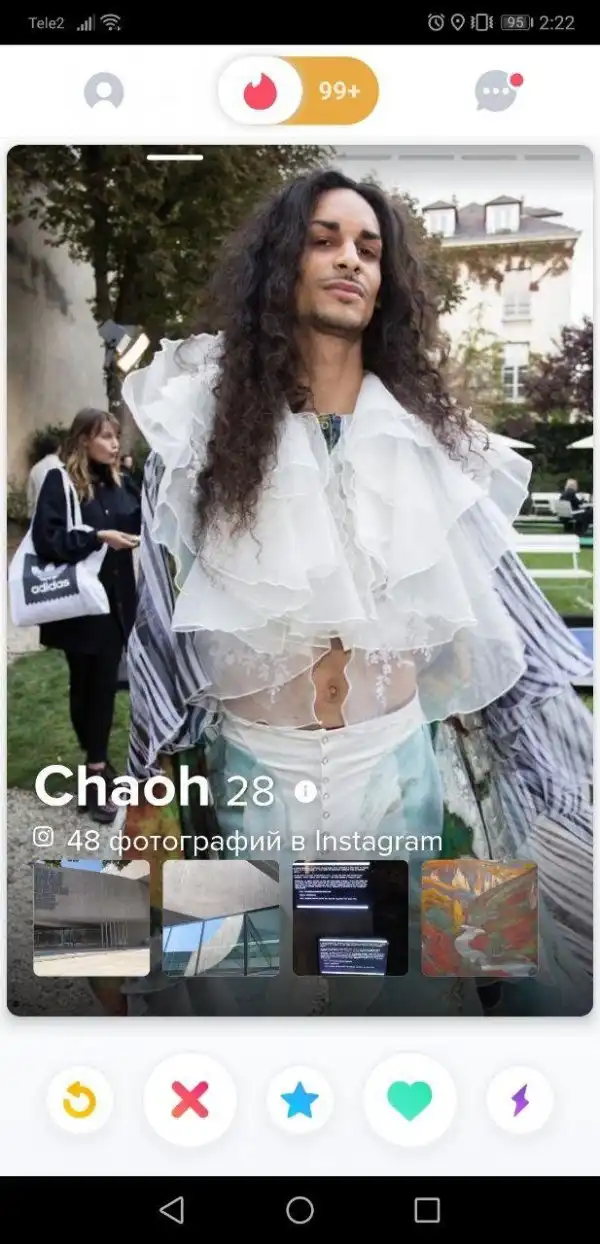Viewport: 600px width, 1244px height.
Task: Open your profile from the top bar
Action: pyautogui.click(x=104, y=91)
